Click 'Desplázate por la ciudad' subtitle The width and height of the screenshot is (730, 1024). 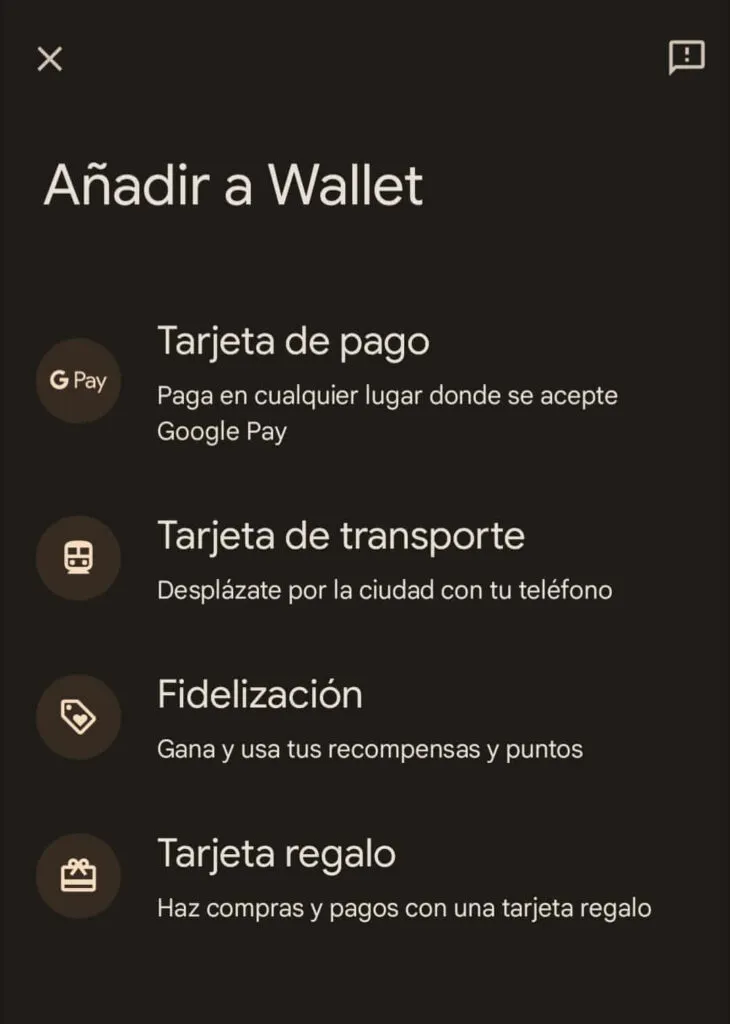[x=385, y=590]
